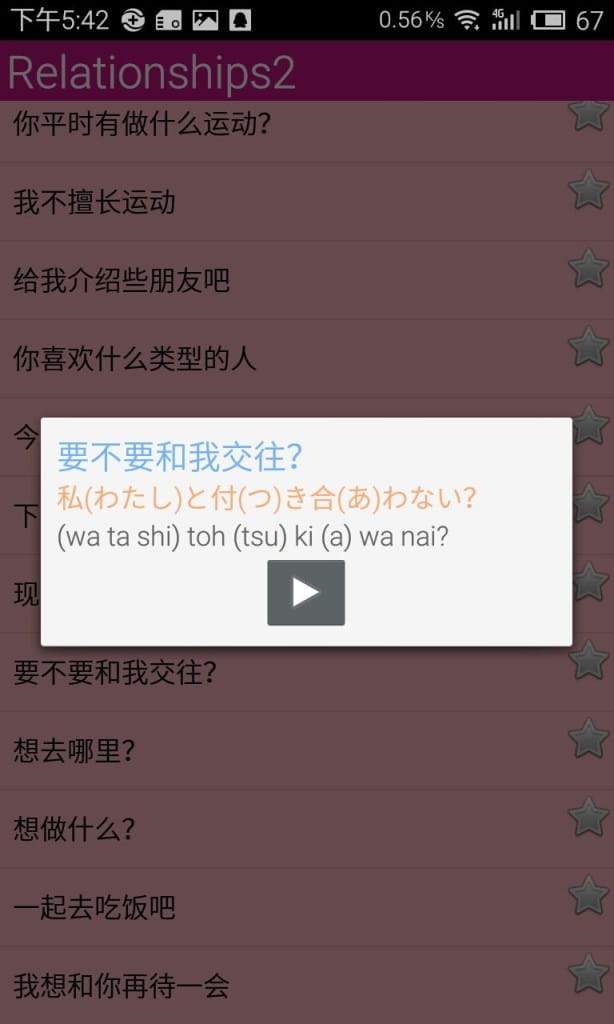Favorite the phrase 给我介绍些朋友吧
This screenshot has height=1024, width=614.
(x=588, y=268)
